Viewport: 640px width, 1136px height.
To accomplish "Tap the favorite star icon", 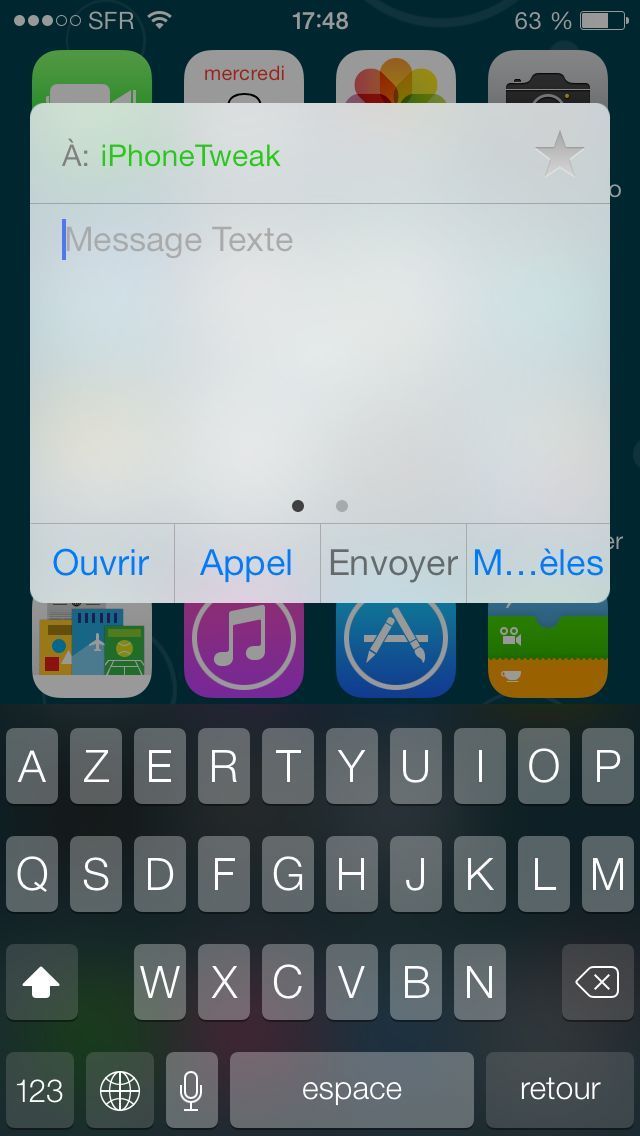I will (559, 155).
